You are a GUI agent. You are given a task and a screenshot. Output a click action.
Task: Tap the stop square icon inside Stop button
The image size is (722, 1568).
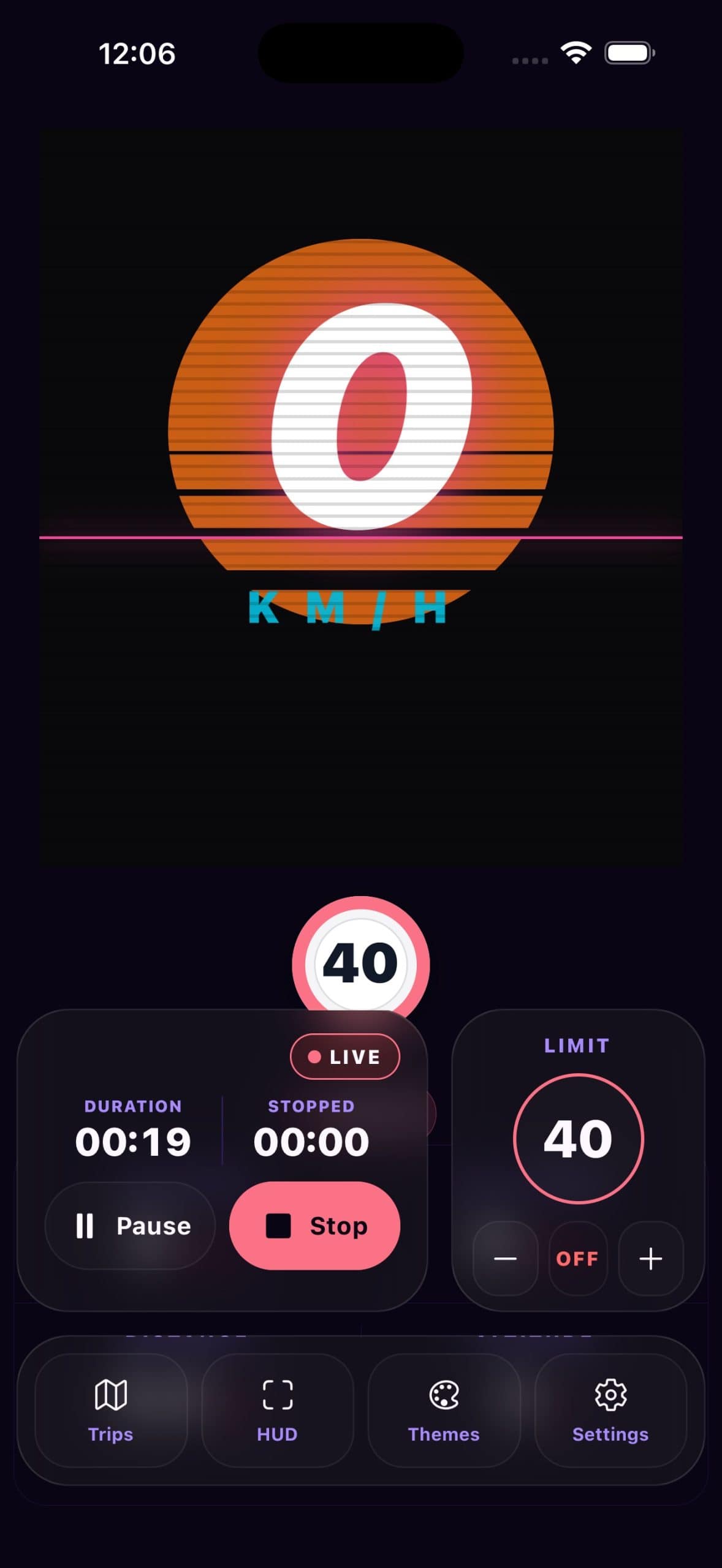[x=279, y=1226]
